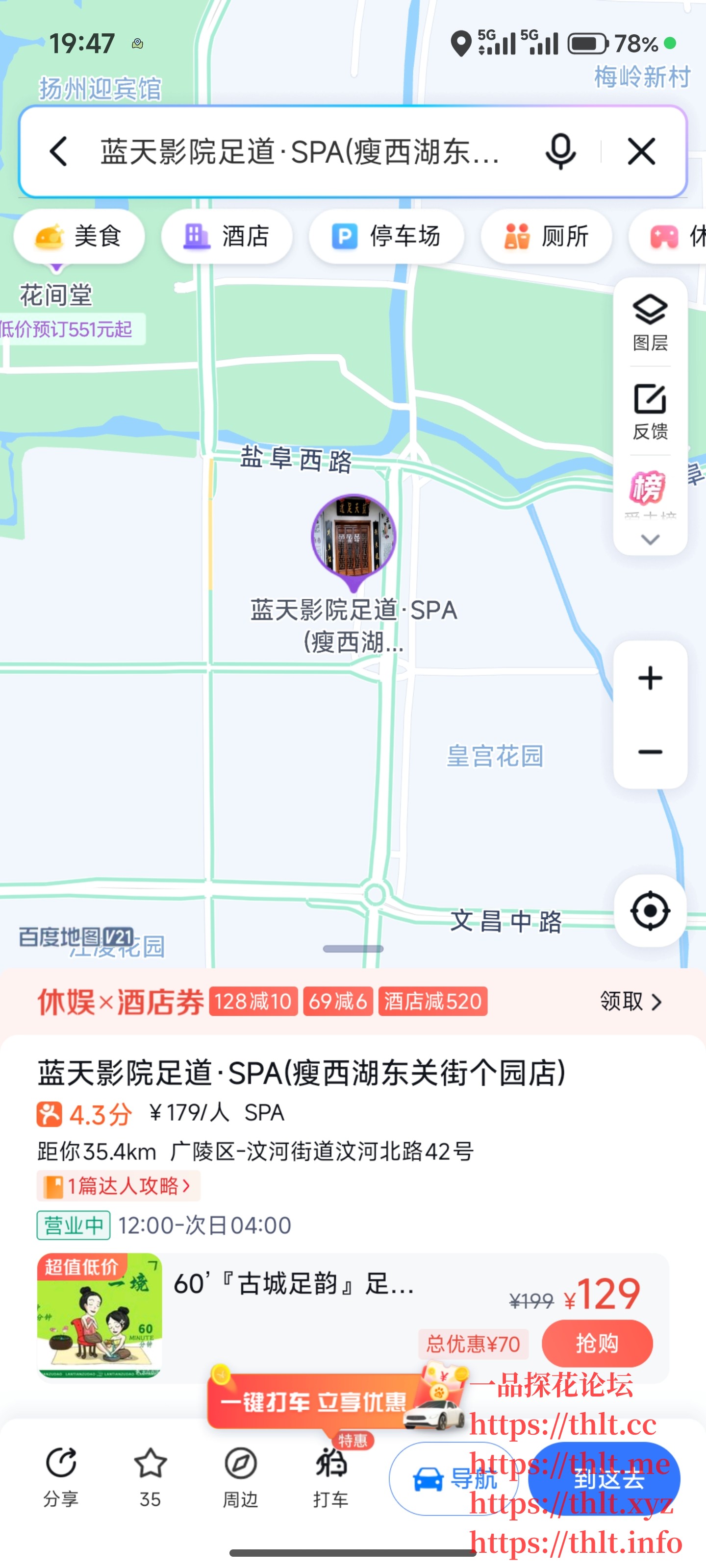Filter map by 美食 food category
This screenshot has width=706, height=1568.
[79, 237]
